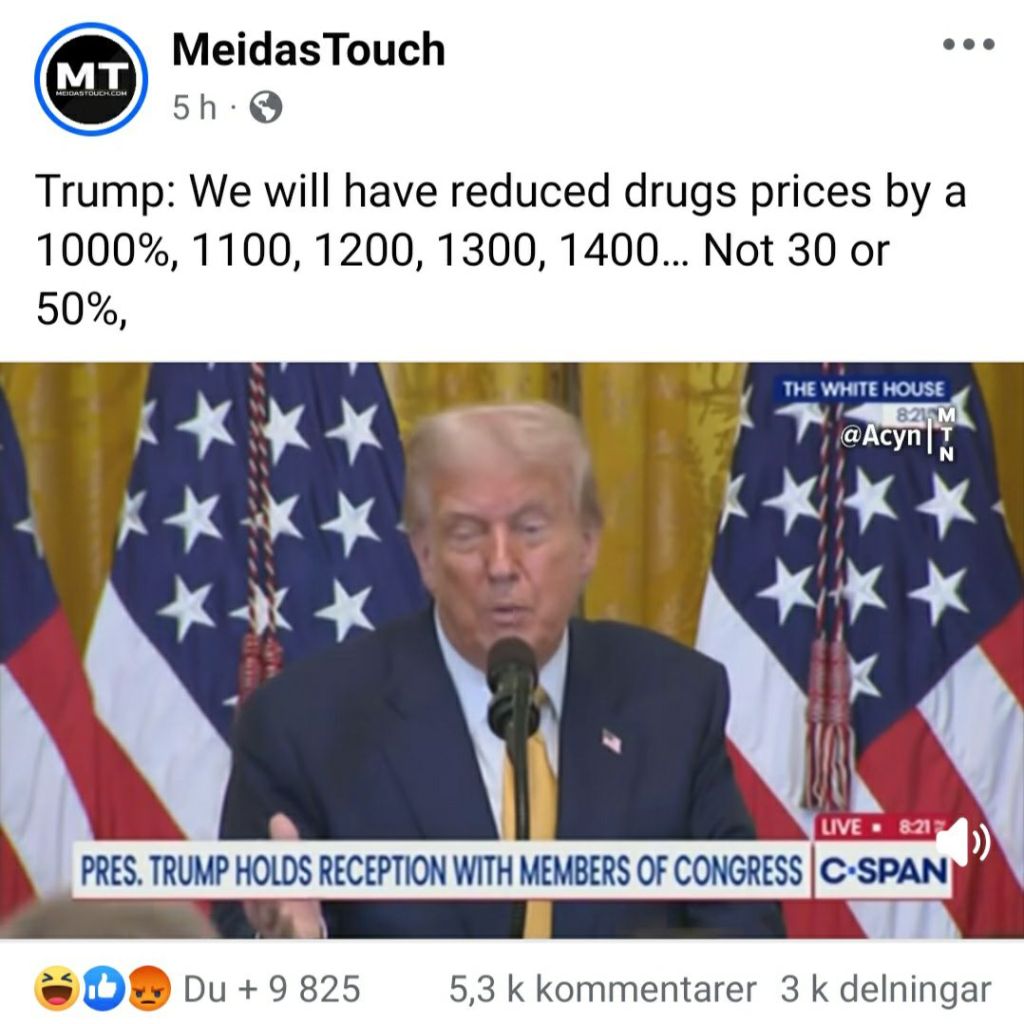This screenshot has width=1024, height=1024.
Task: Open the 5,3 k kommentarer list
Action: pos(602,989)
